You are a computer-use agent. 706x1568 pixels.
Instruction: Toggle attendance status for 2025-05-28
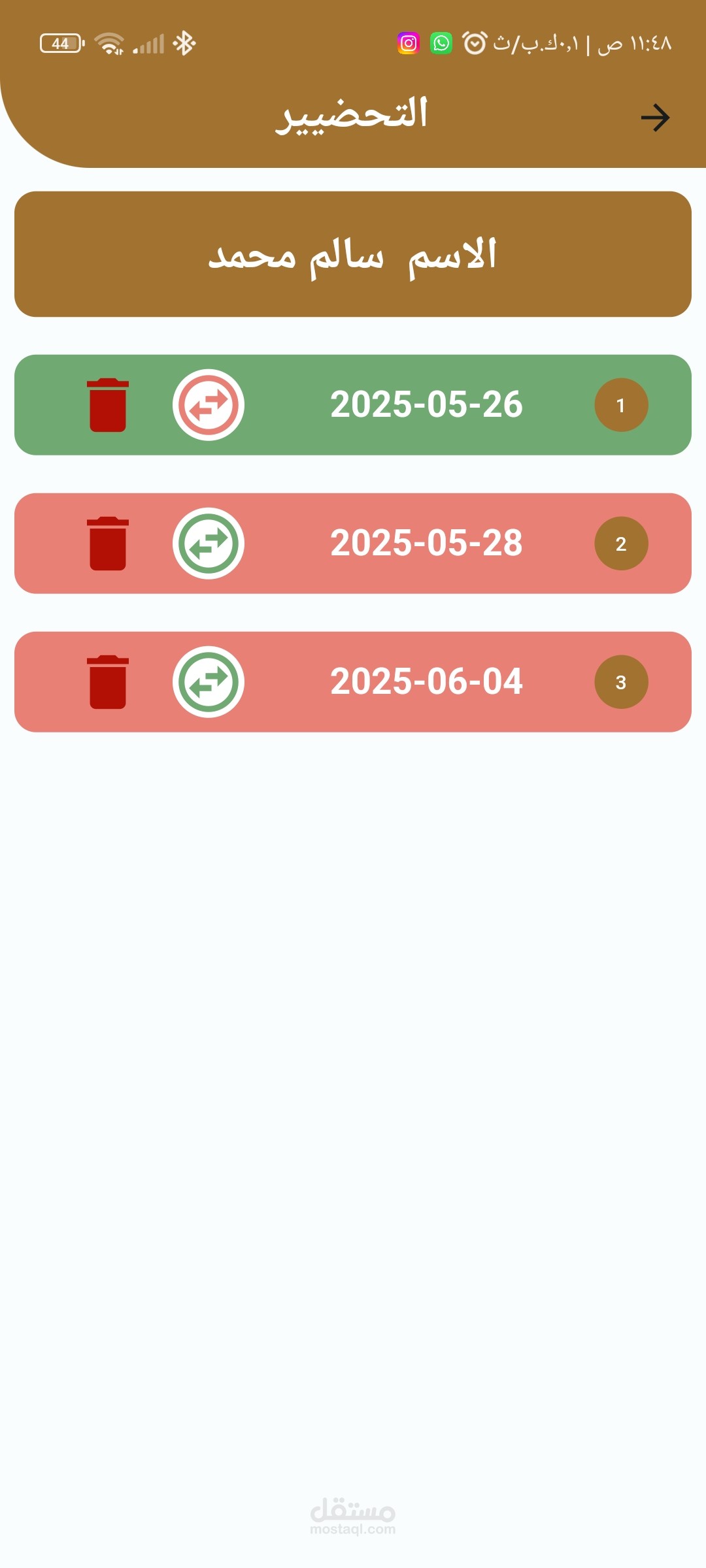pyautogui.click(x=209, y=544)
